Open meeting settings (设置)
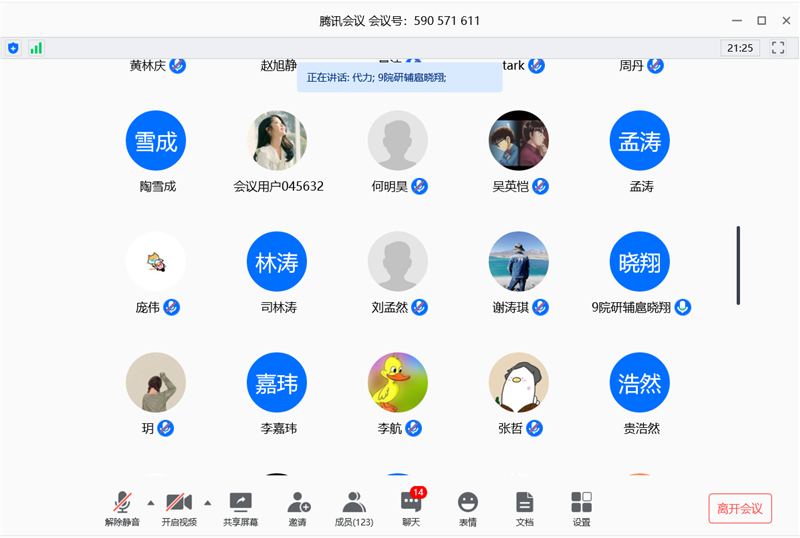Image resolution: width=800 pixels, height=538 pixels. (581, 507)
